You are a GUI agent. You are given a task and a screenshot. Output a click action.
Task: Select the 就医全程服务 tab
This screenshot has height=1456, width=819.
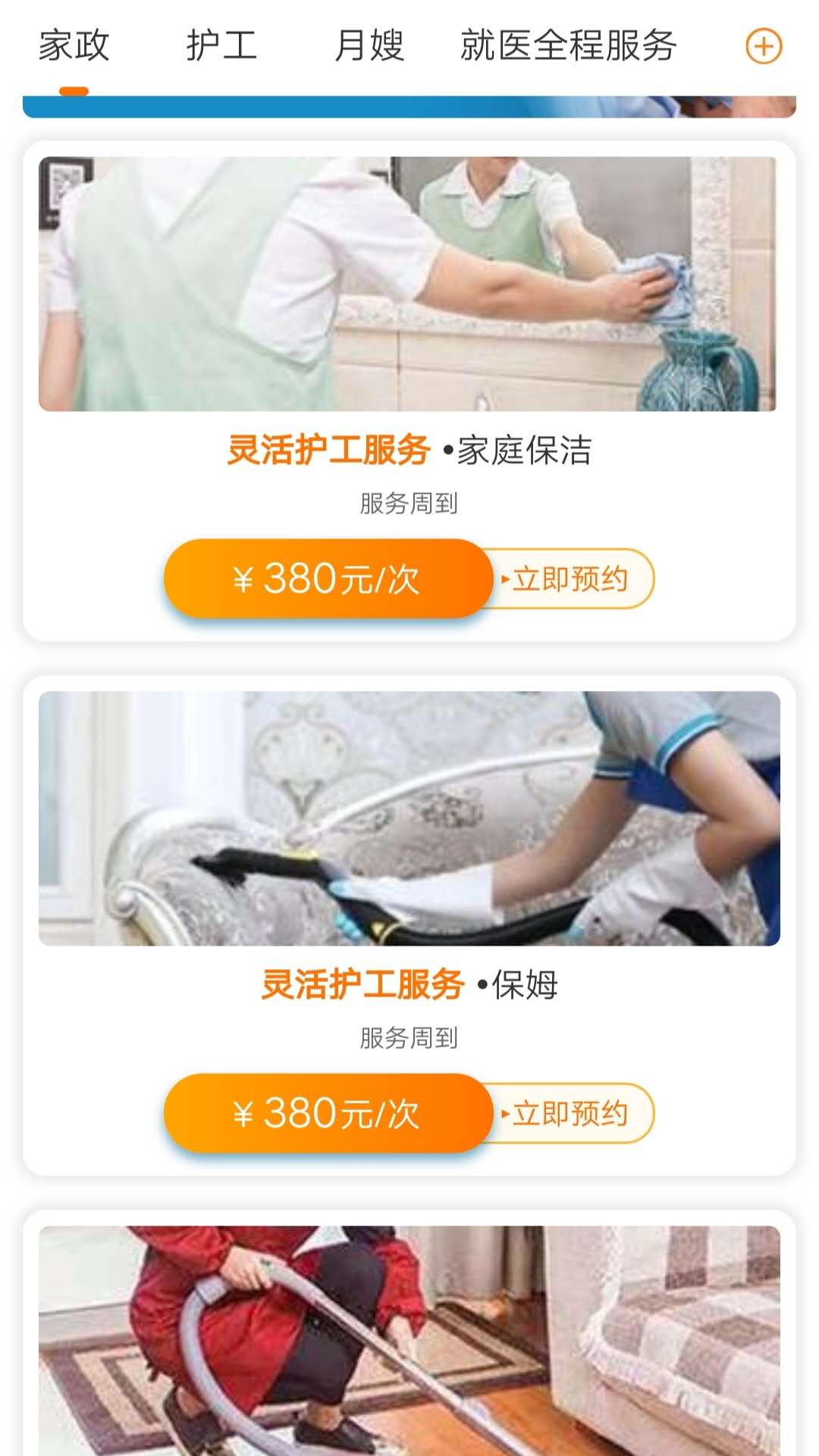[x=568, y=45]
